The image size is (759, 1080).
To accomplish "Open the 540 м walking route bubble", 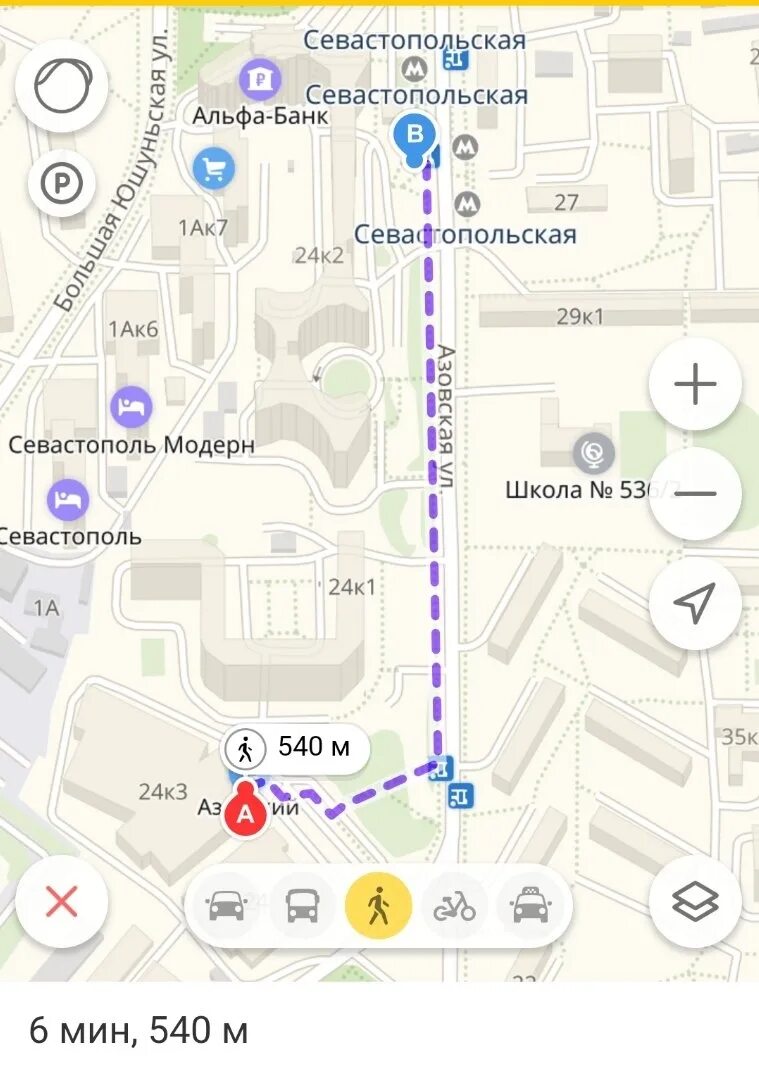I will (296, 747).
